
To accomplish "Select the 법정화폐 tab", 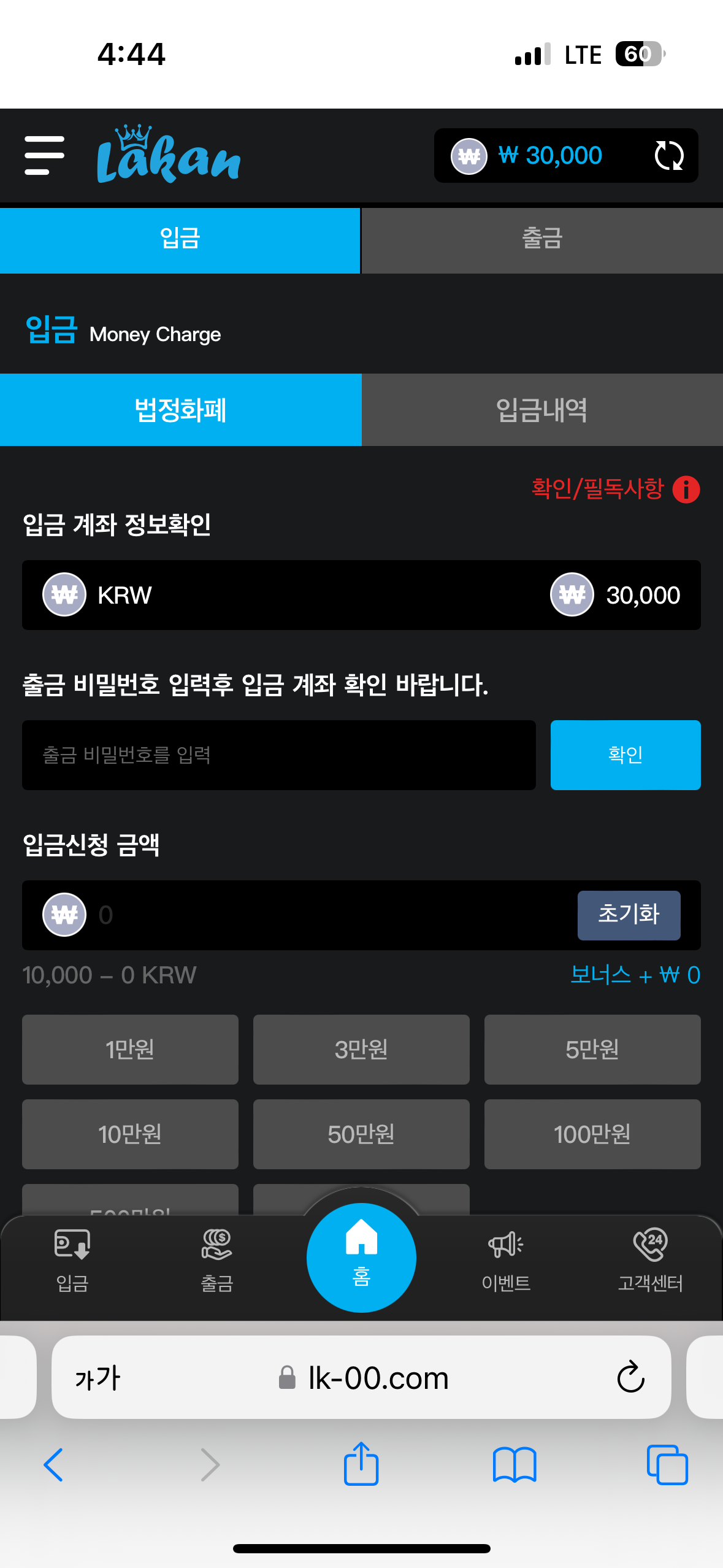I will point(180,410).
